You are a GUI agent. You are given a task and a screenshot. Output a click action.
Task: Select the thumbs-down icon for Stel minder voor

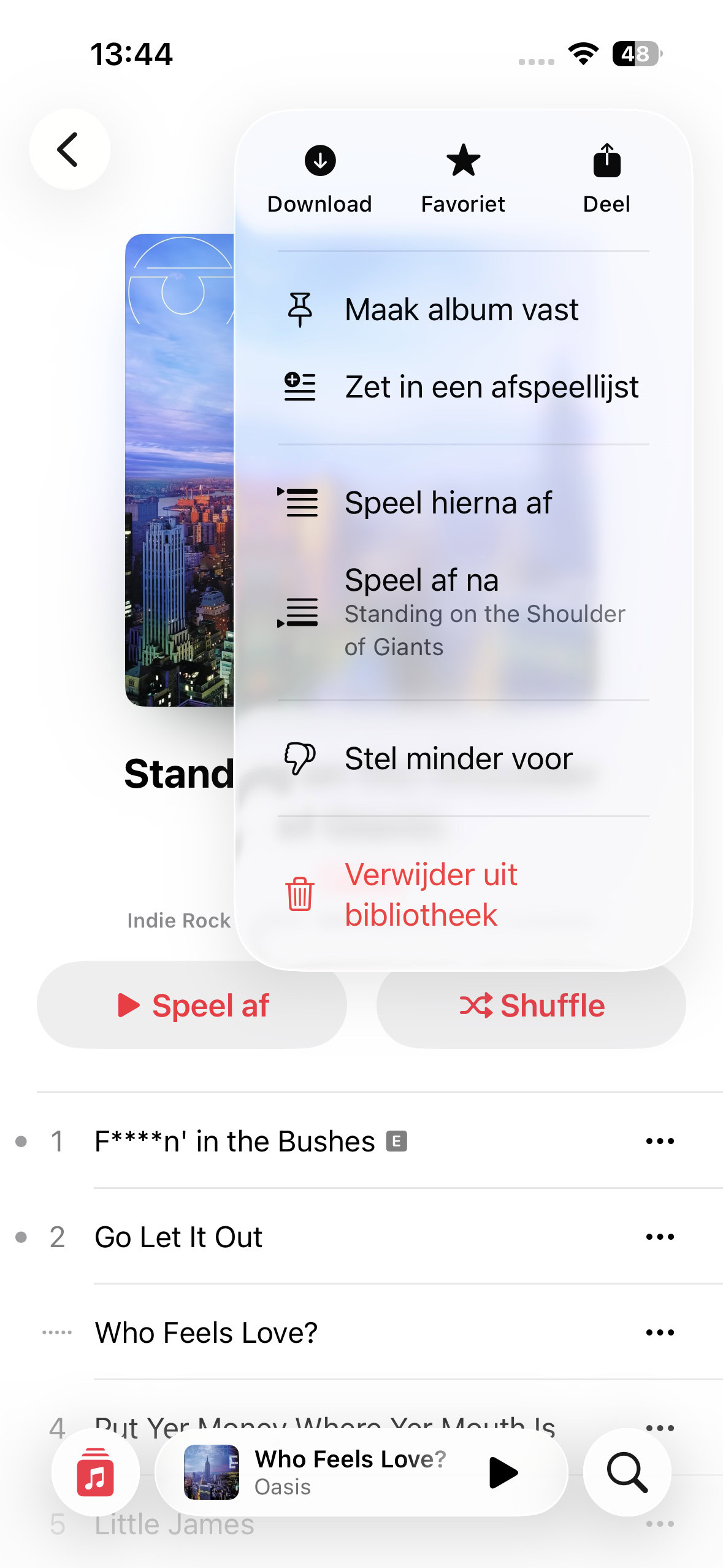299,758
